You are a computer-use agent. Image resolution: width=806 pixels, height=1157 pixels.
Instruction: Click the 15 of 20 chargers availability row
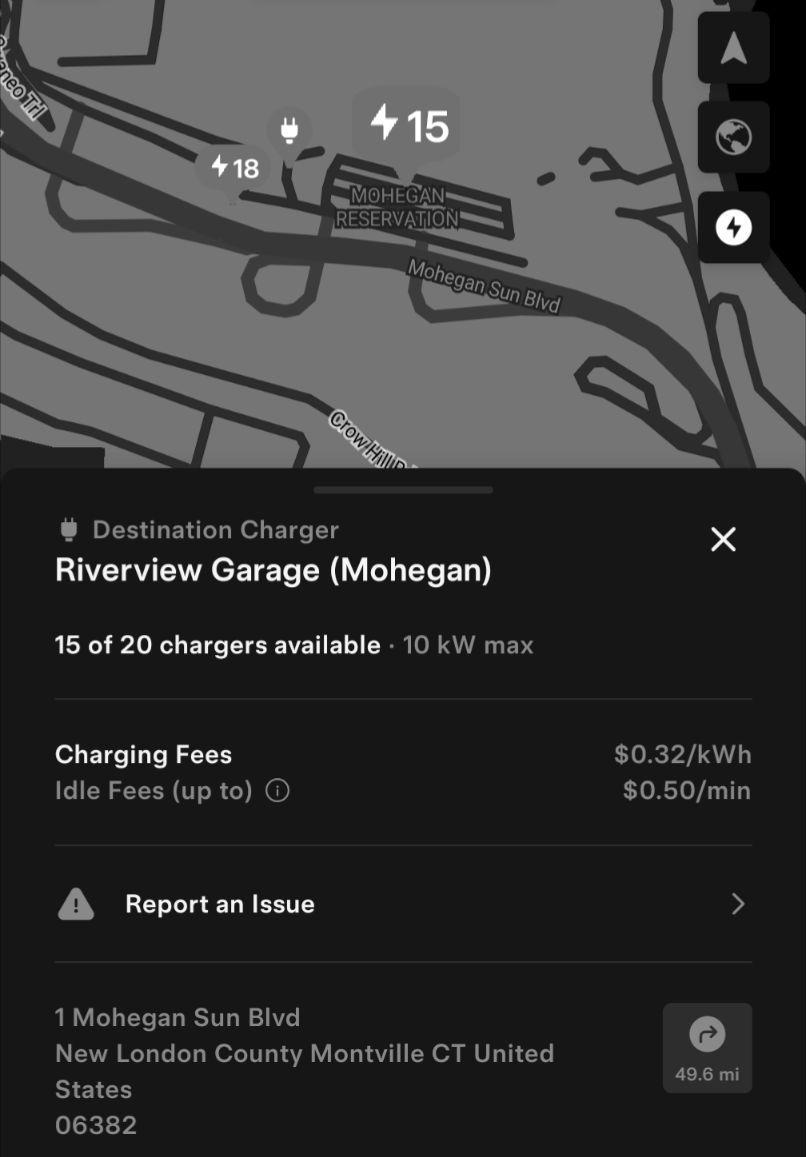pos(217,644)
